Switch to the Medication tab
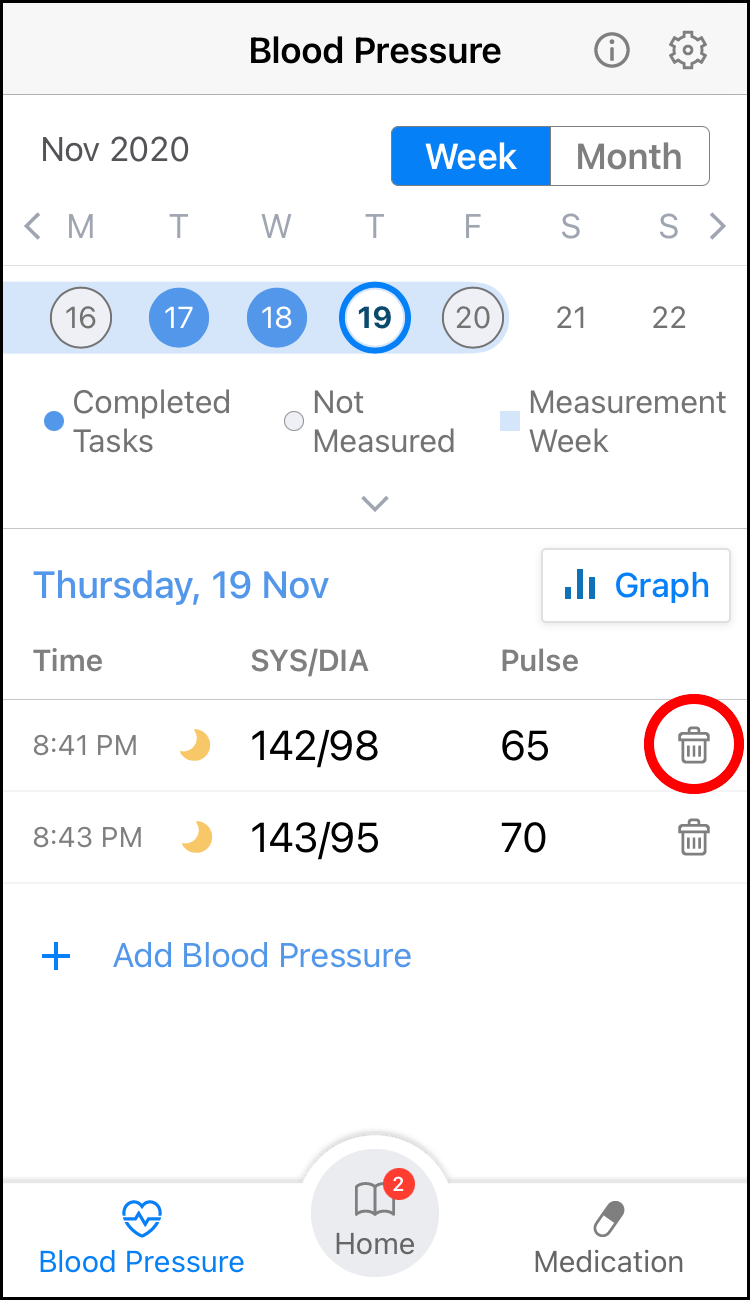This screenshot has width=750, height=1300. point(608,1238)
